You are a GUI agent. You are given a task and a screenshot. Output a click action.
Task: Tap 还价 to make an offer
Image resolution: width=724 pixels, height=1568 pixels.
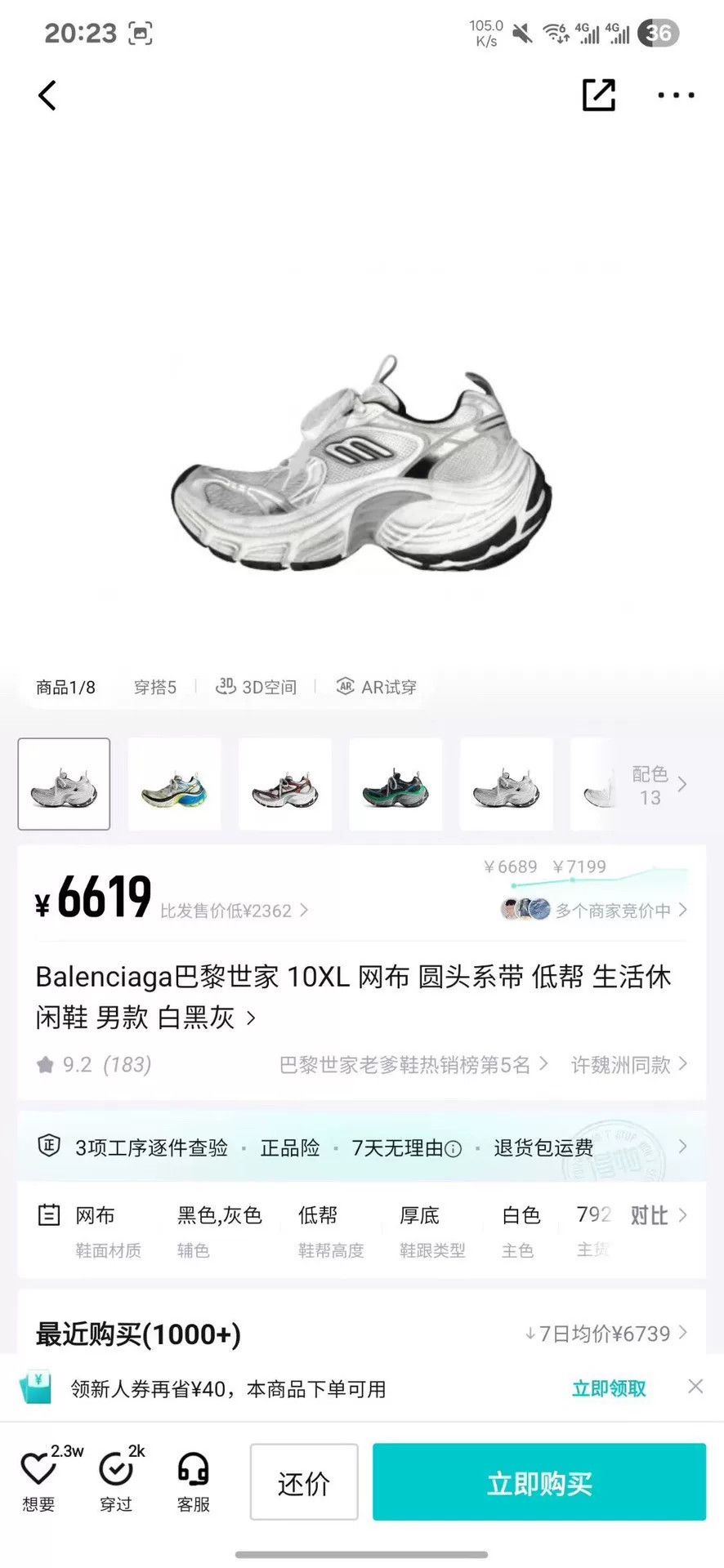[304, 1481]
